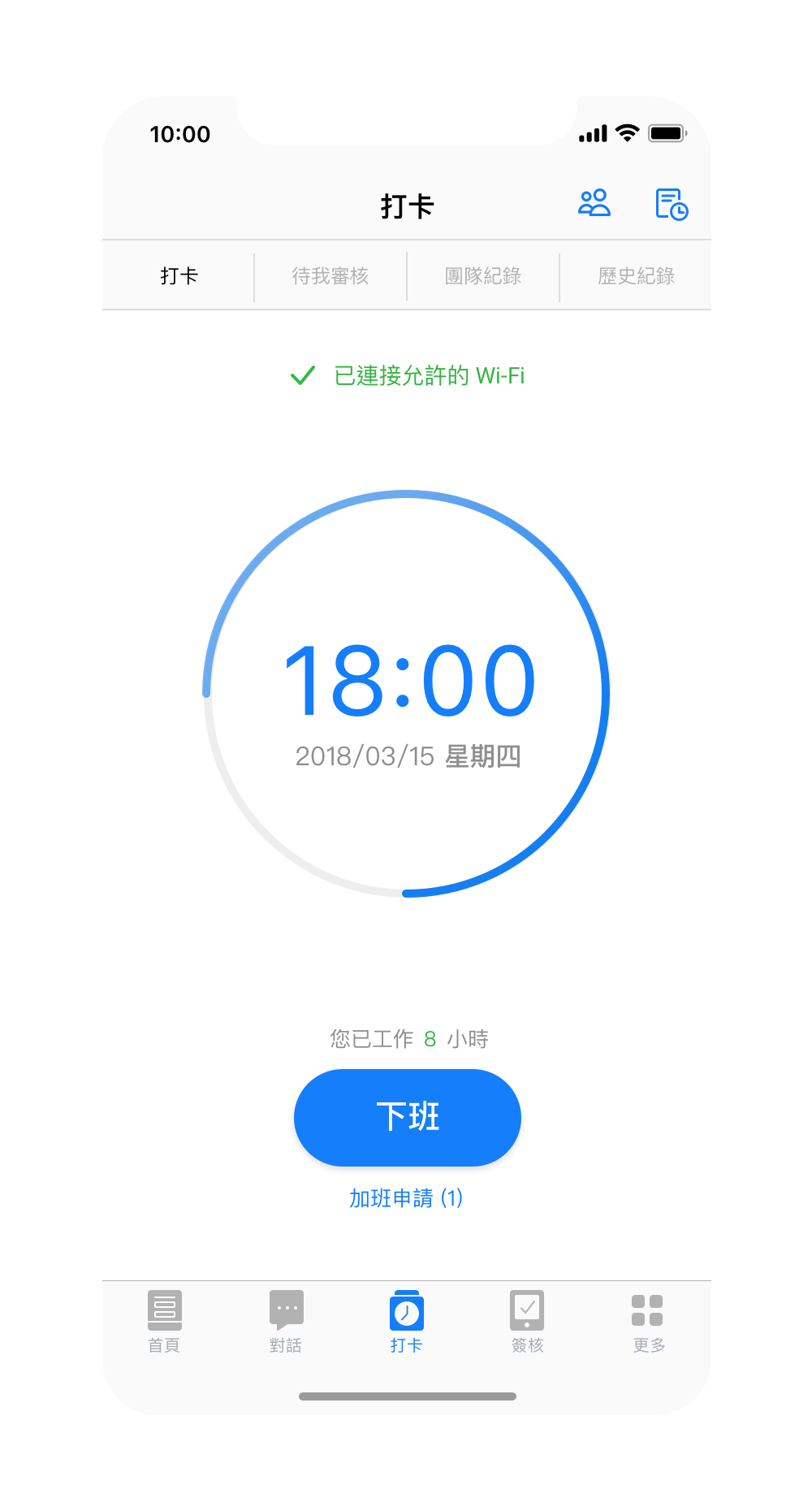Image resolution: width=812 pixels, height=1511 pixels.
Task: Open the attendance record clock icon
Action: (672, 204)
